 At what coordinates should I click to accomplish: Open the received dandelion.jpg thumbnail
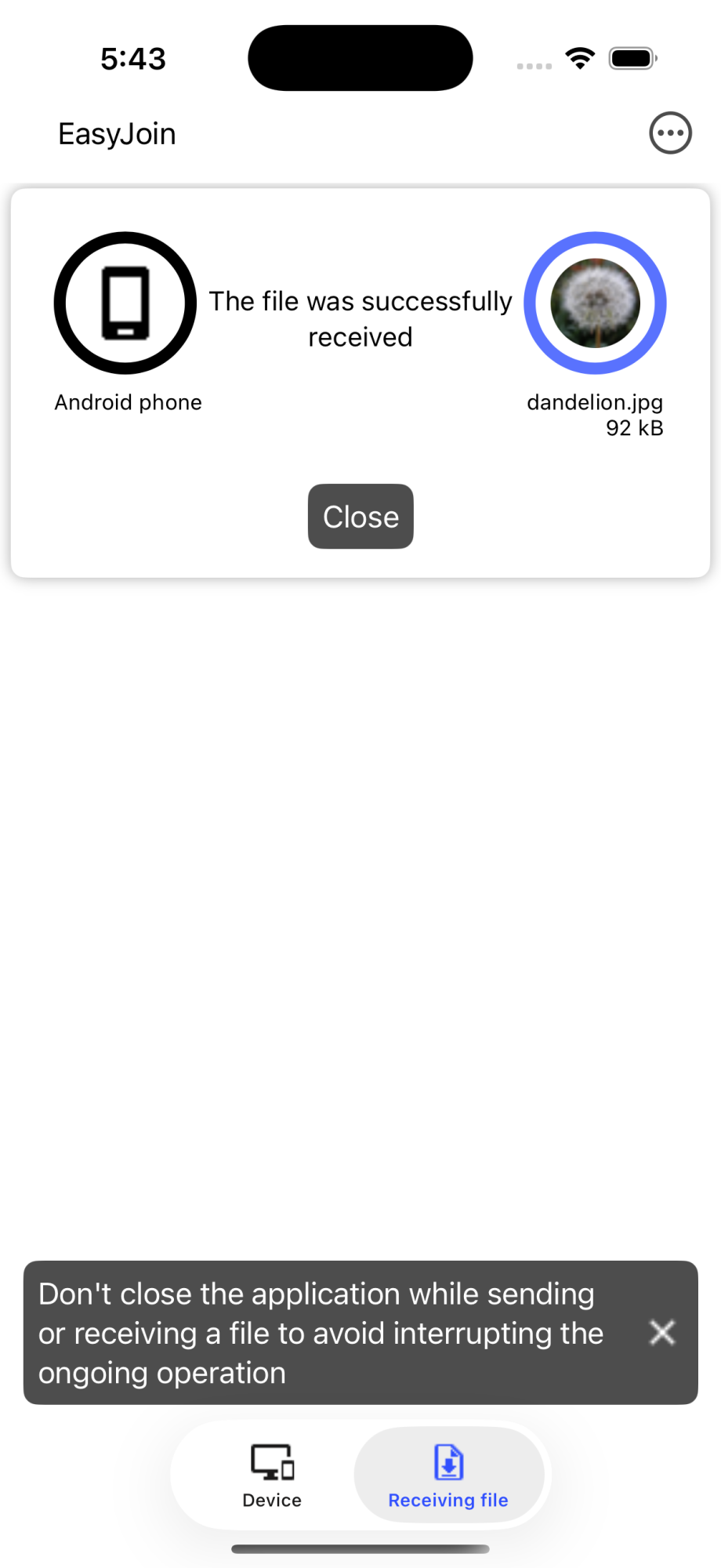pyautogui.click(x=595, y=303)
